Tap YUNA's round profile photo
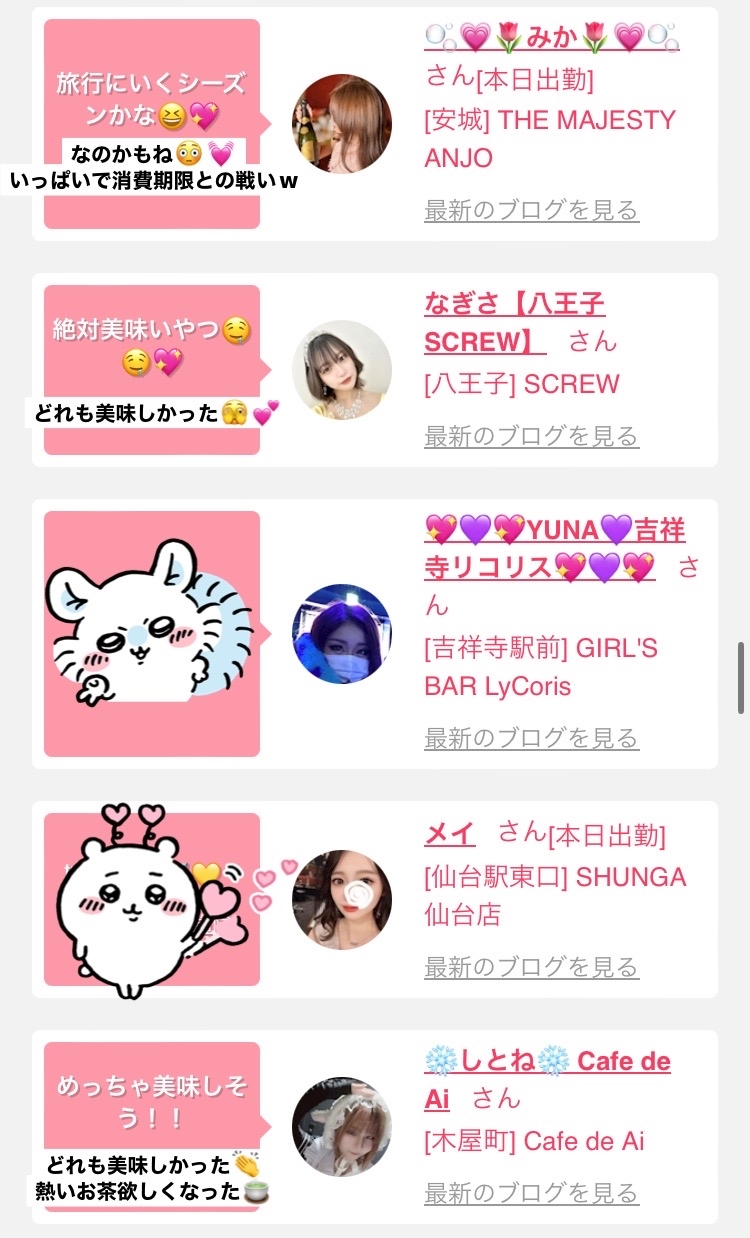Viewport: 750px width, 1238px height. click(x=342, y=634)
